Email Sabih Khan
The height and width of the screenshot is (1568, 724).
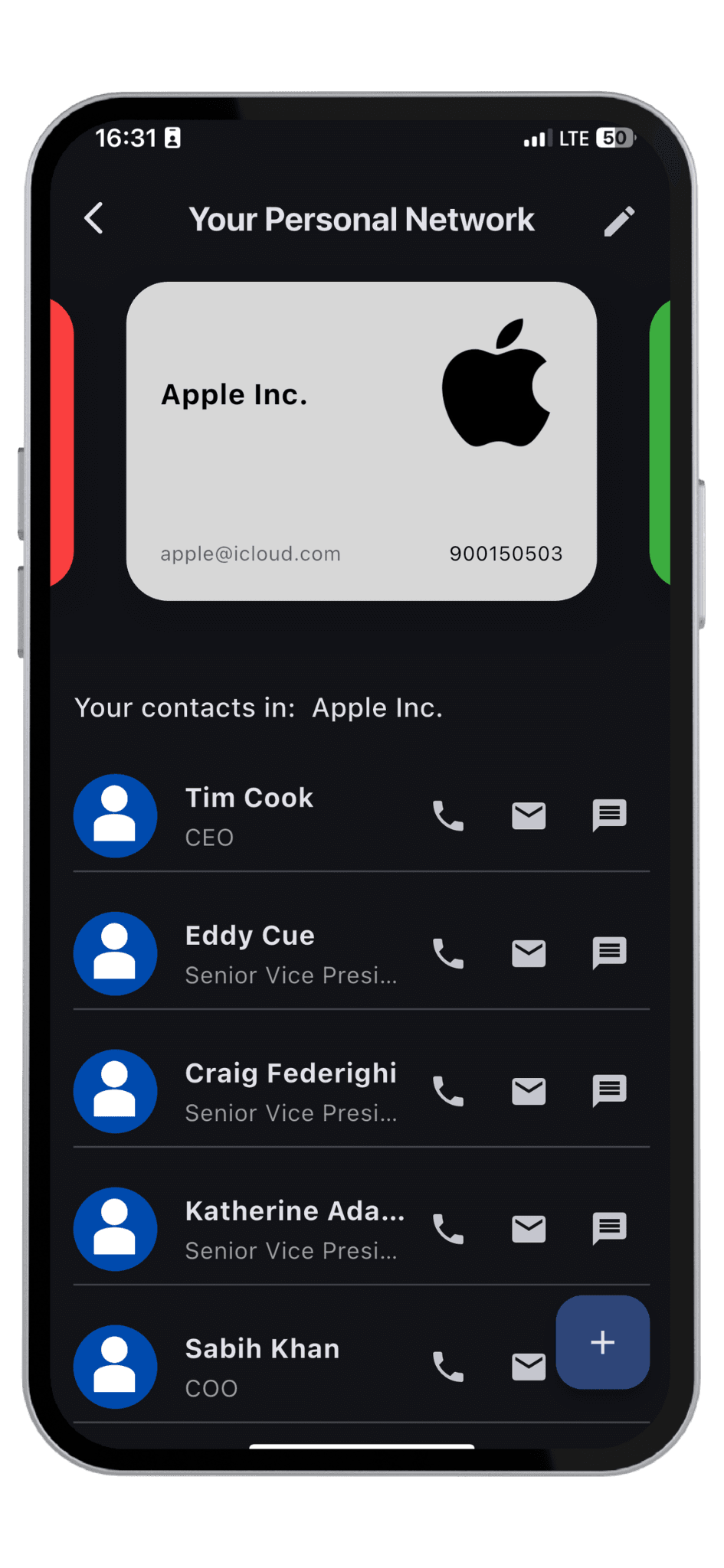[x=527, y=1367]
